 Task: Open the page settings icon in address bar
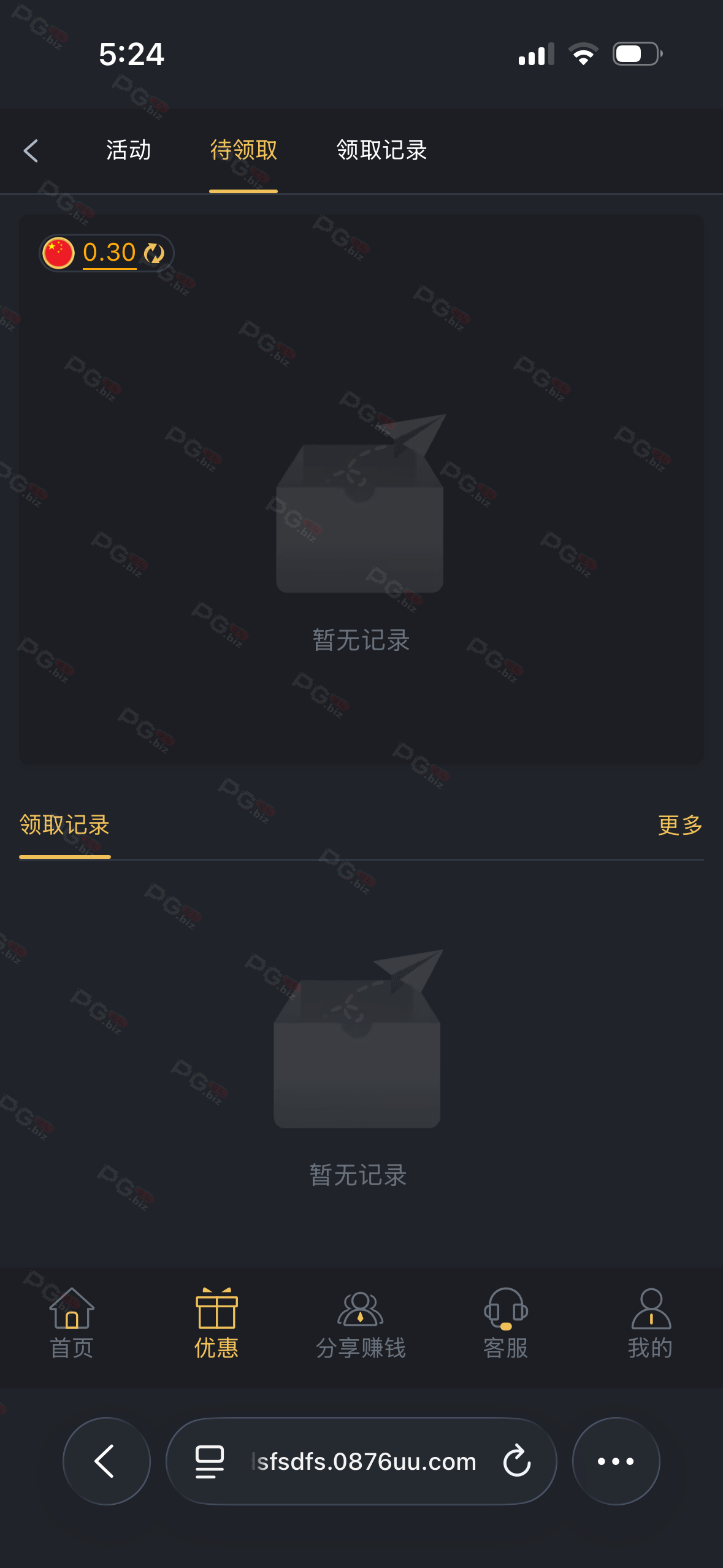[209, 1461]
